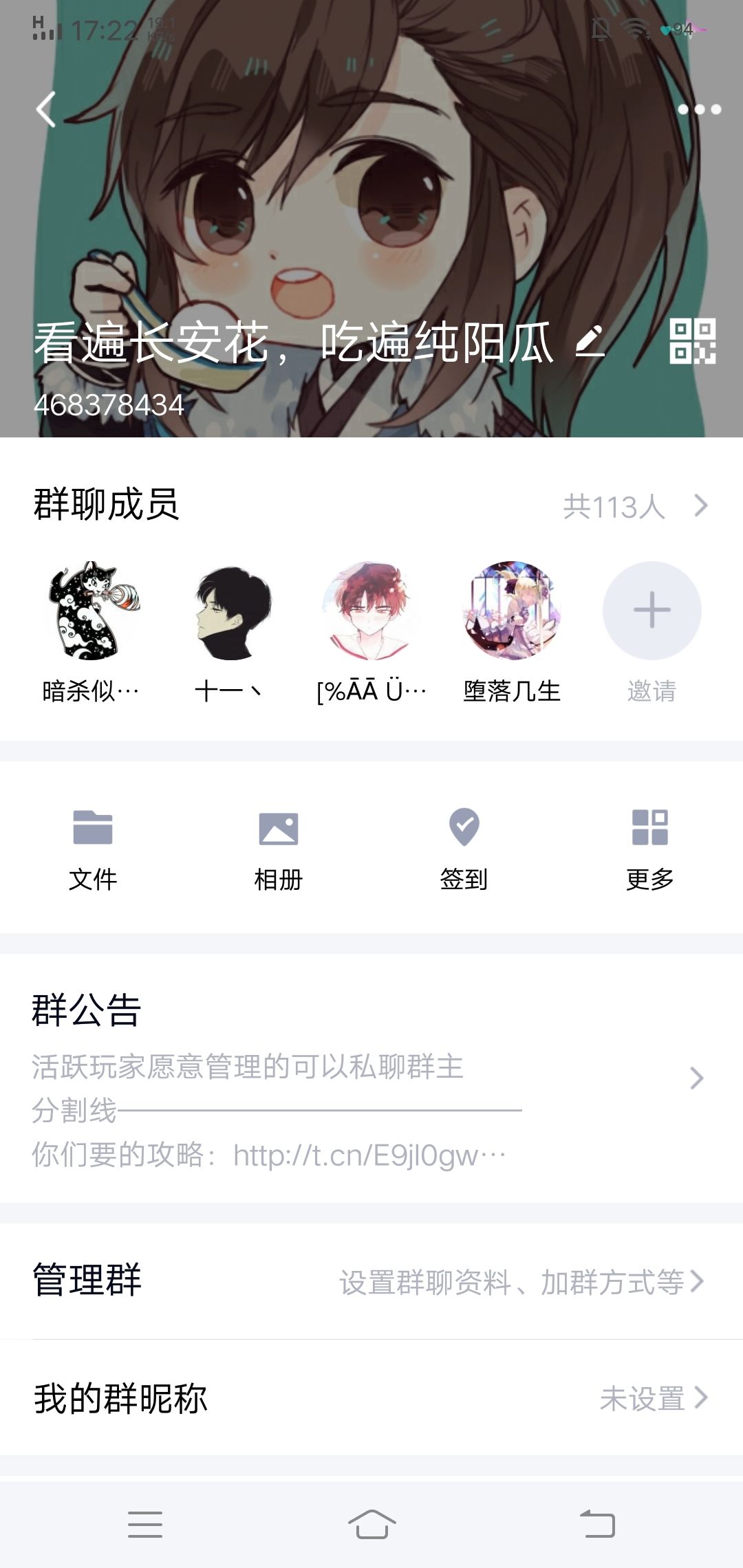
Task: Tap the system home button
Action: tap(371, 1524)
